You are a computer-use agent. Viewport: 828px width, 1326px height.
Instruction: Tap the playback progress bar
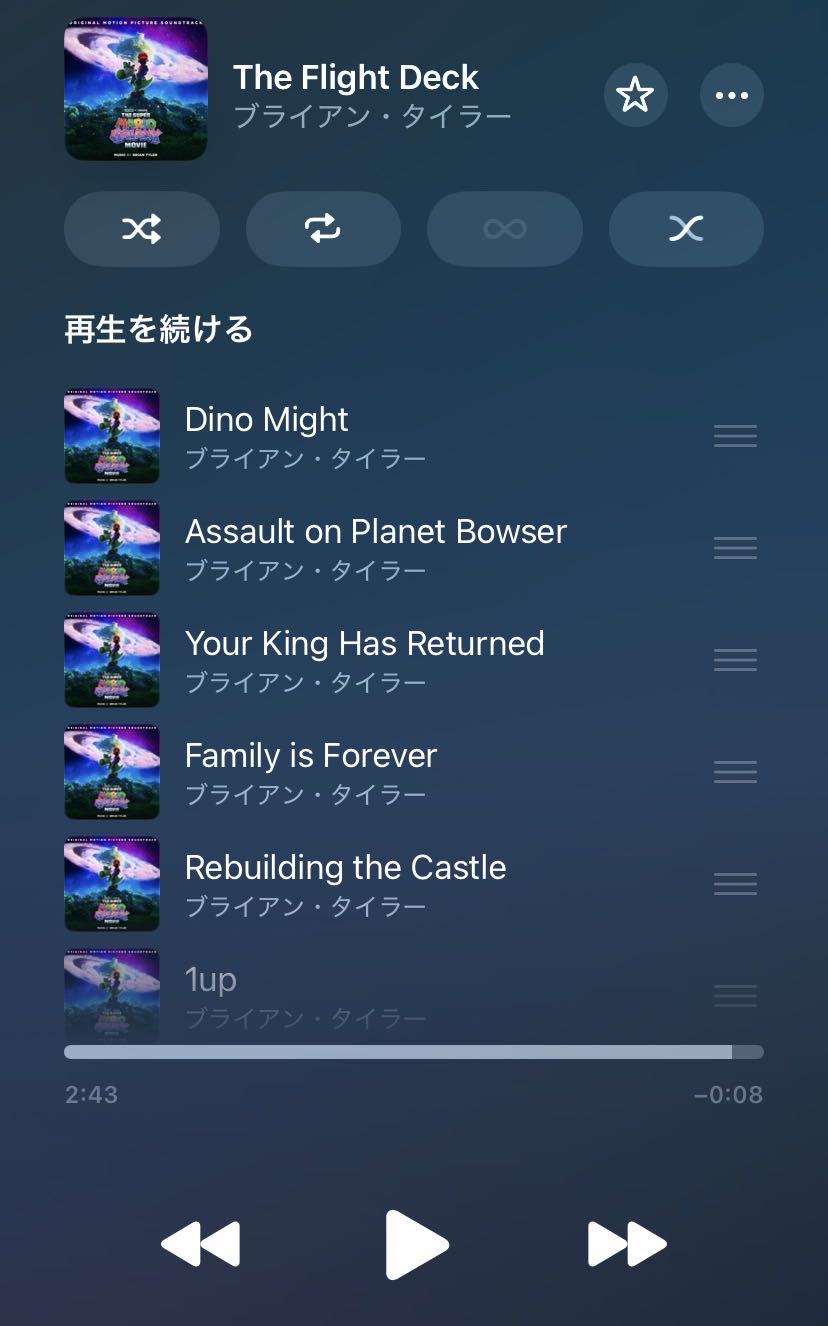pos(413,1052)
